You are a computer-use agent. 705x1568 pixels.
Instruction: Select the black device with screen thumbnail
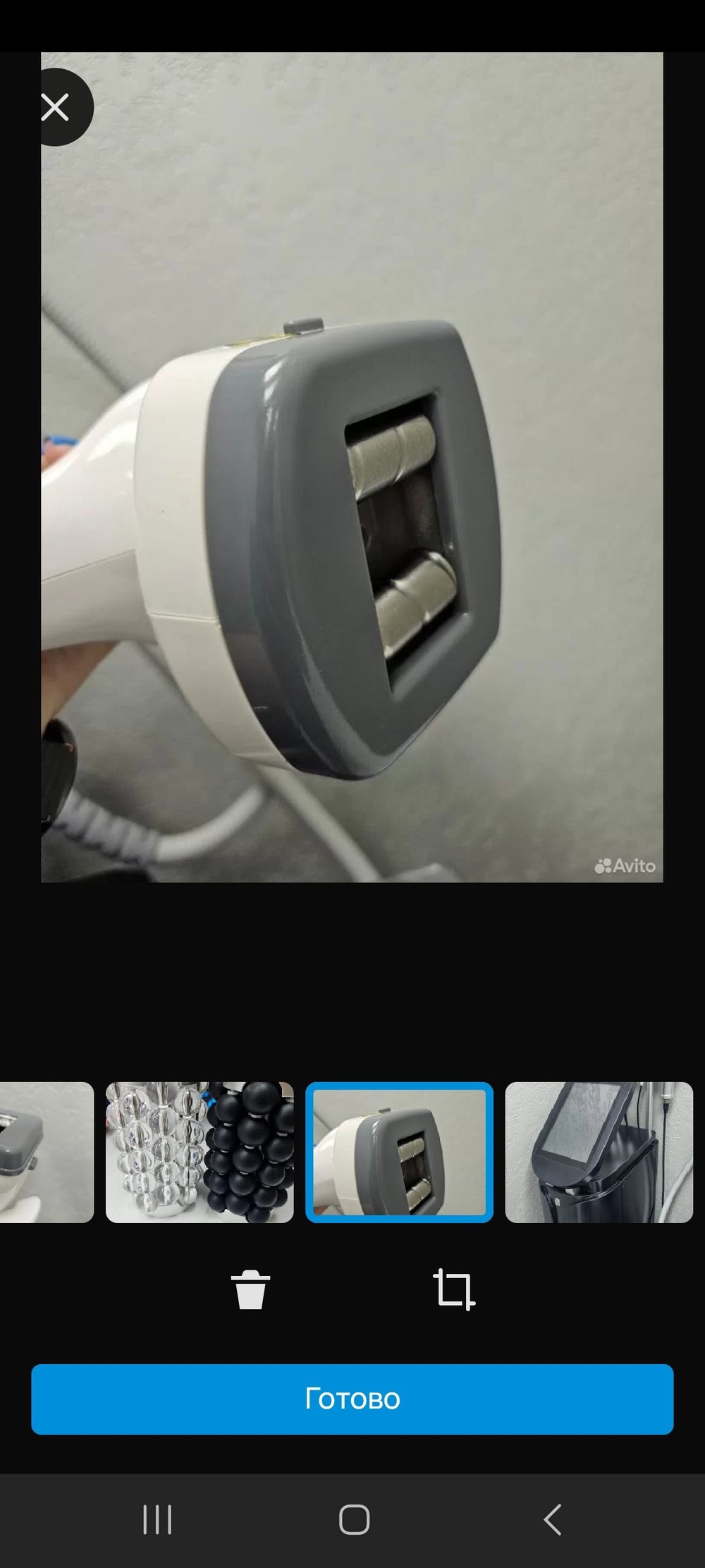599,1152
